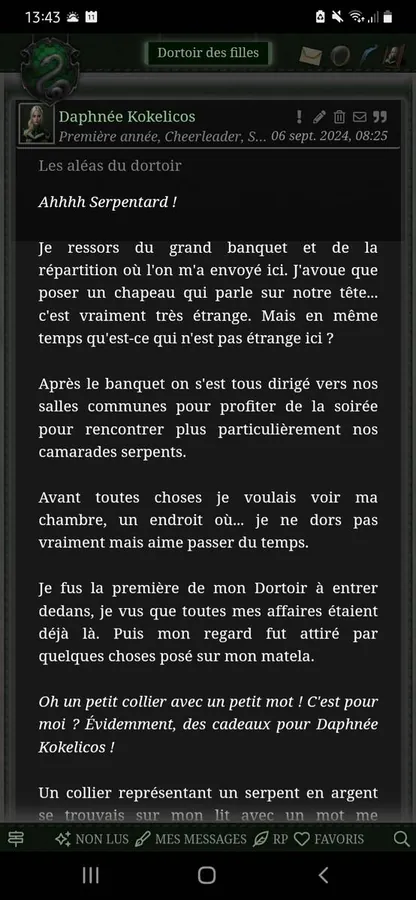Show NON LUS unread messages
Screen dimensions: 416x900
[x=92, y=839]
